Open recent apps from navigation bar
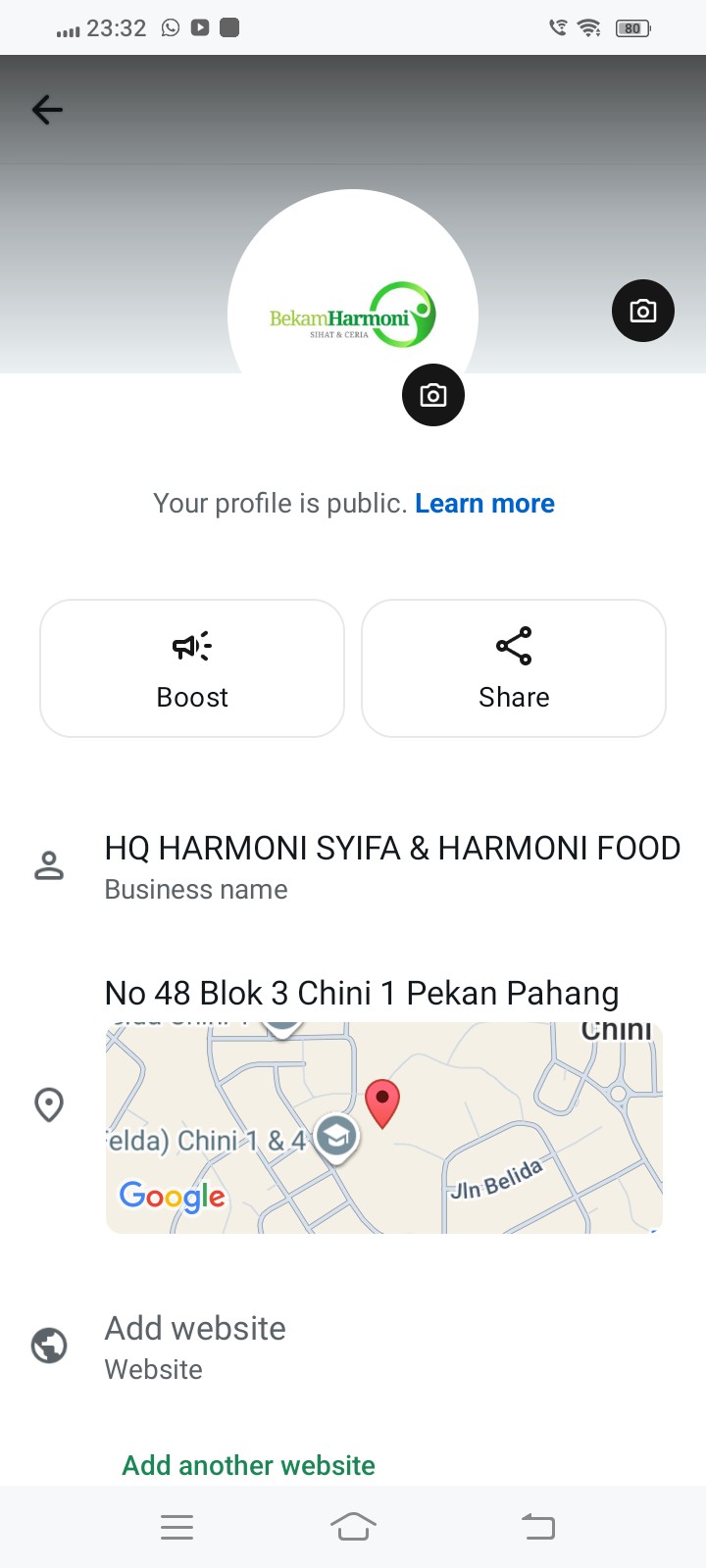This screenshot has width=706, height=1568. pyautogui.click(x=176, y=1527)
